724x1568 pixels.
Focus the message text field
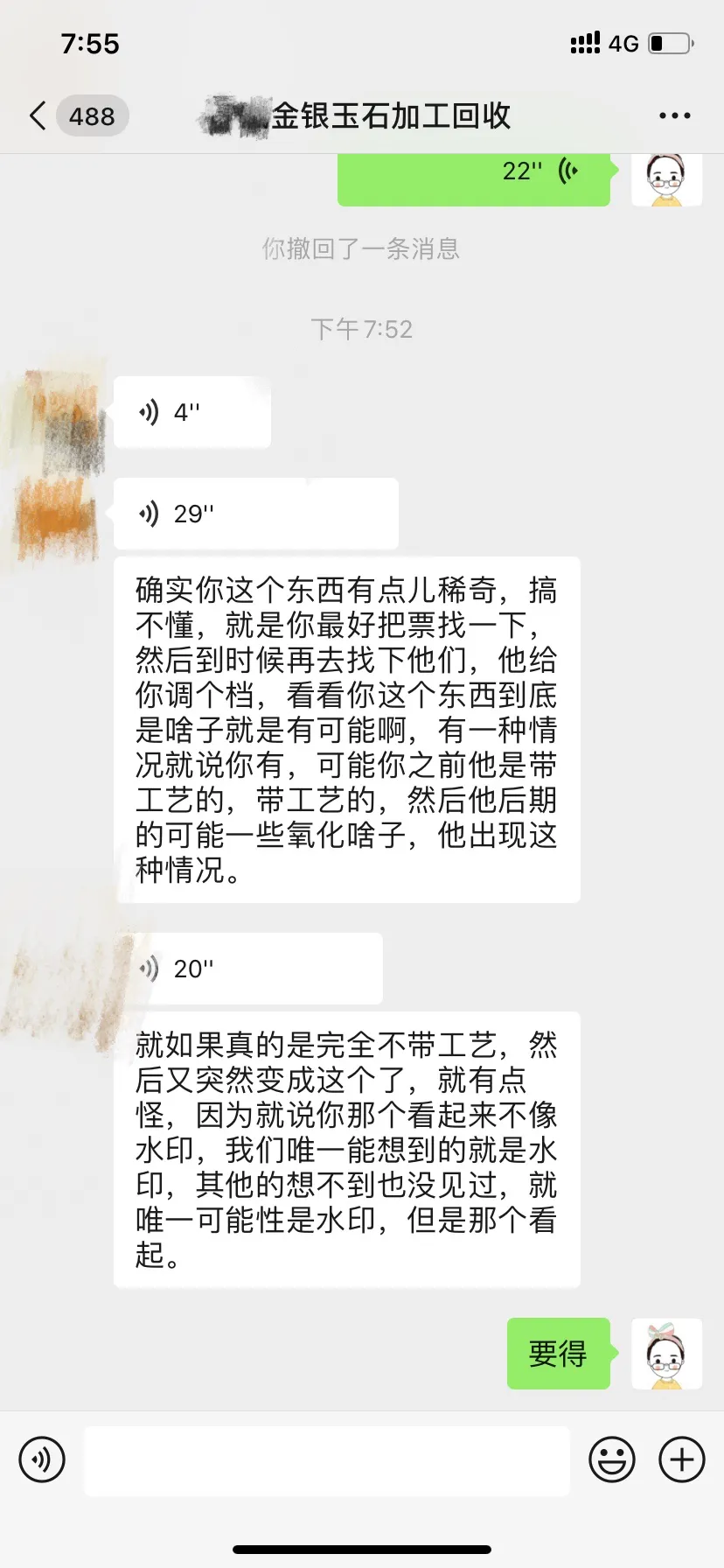(x=326, y=1459)
